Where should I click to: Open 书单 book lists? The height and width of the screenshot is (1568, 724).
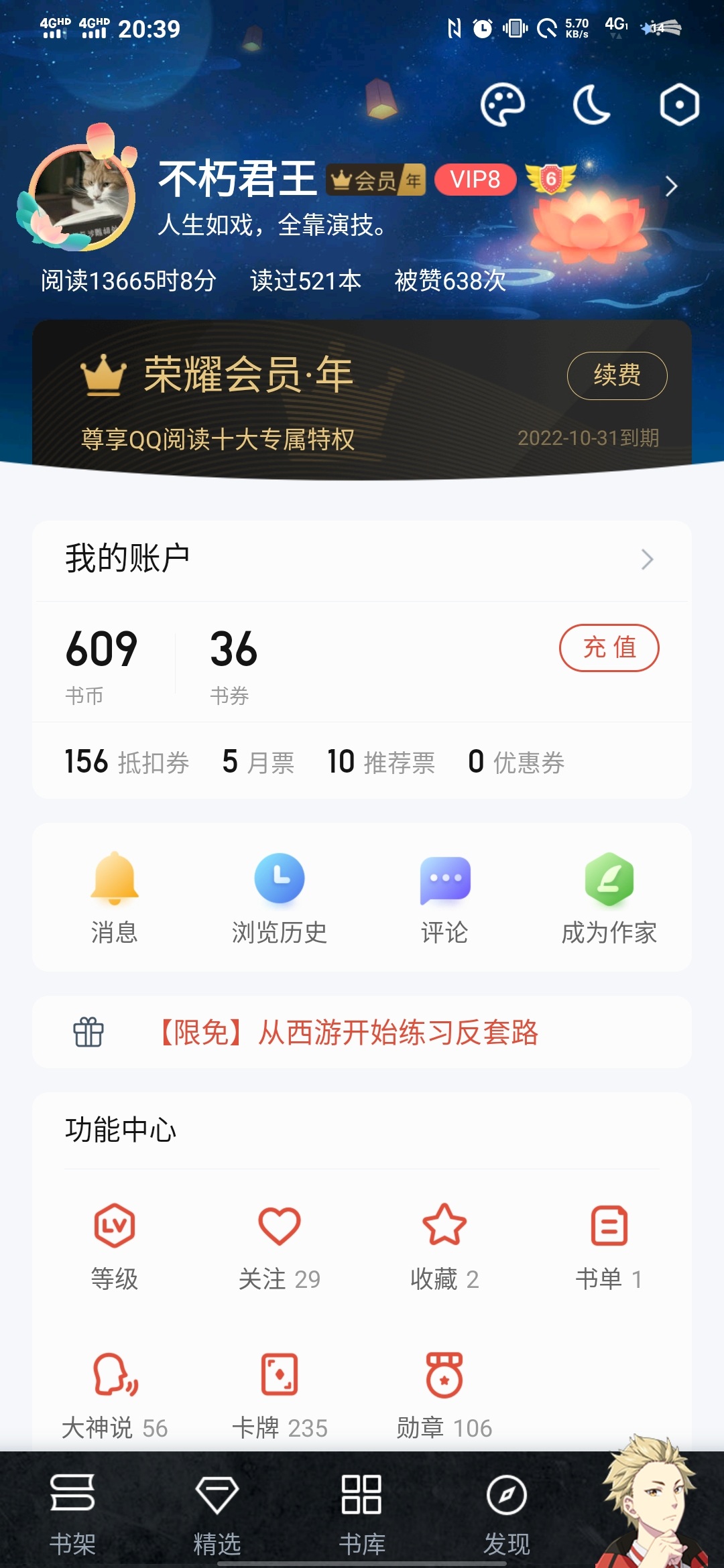pos(609,1246)
